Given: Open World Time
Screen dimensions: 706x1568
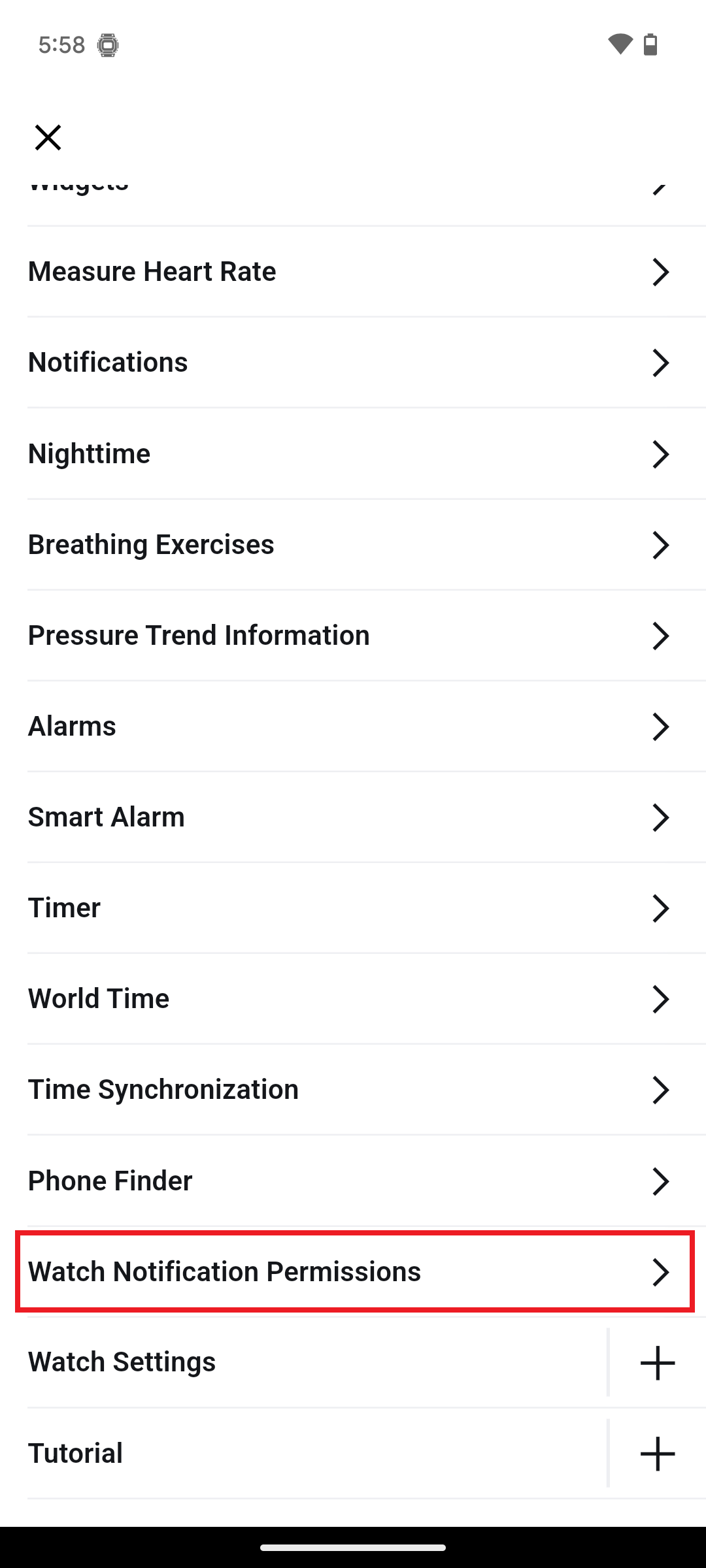Looking at the screenshot, I should [x=353, y=999].
